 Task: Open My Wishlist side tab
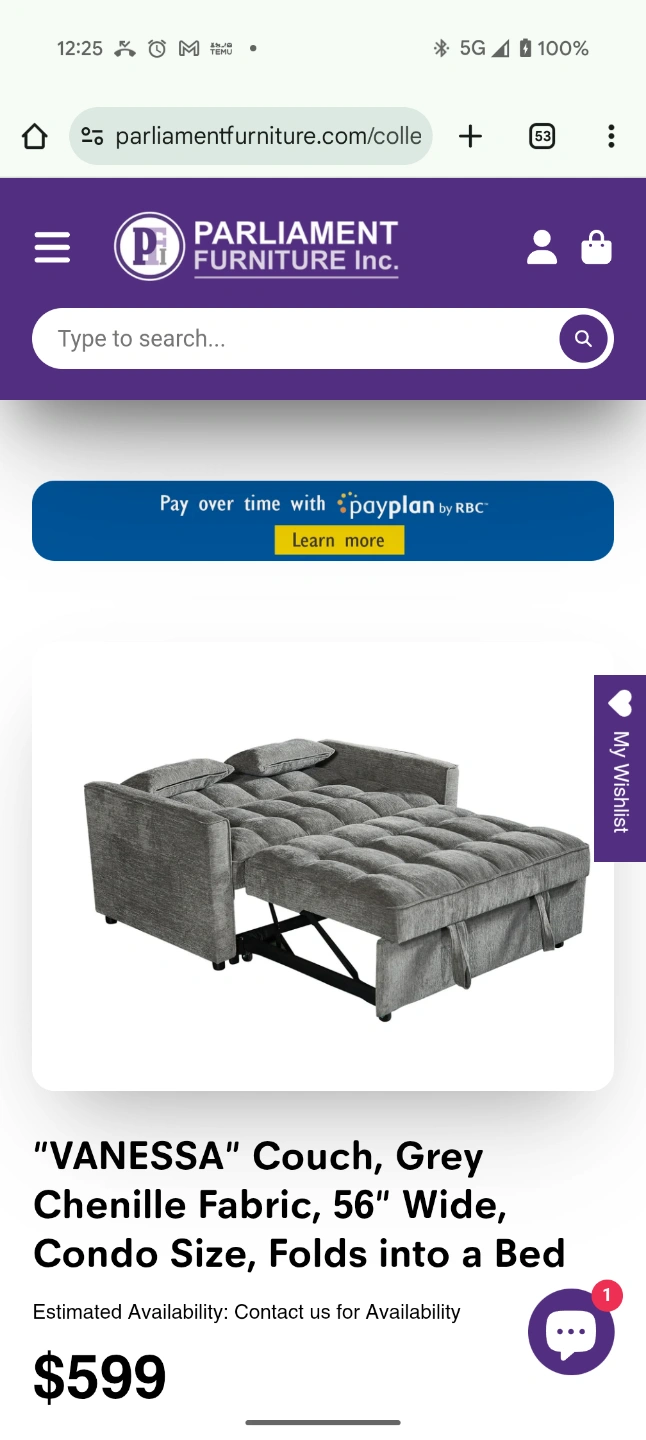pos(620,768)
